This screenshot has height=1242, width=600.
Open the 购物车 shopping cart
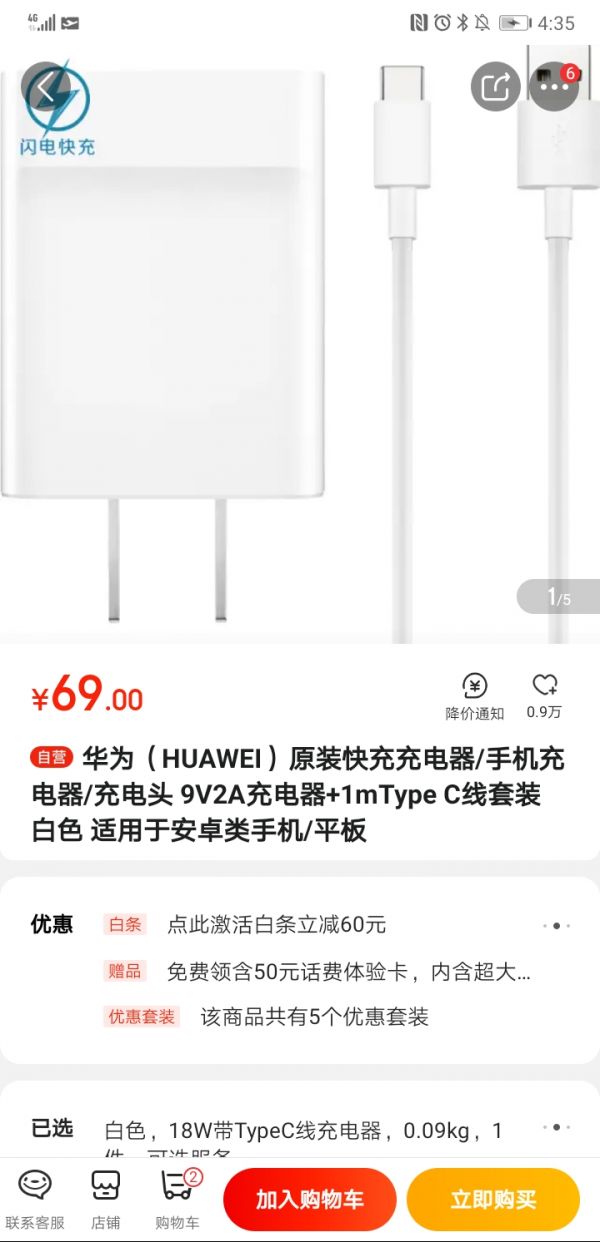(177, 1198)
